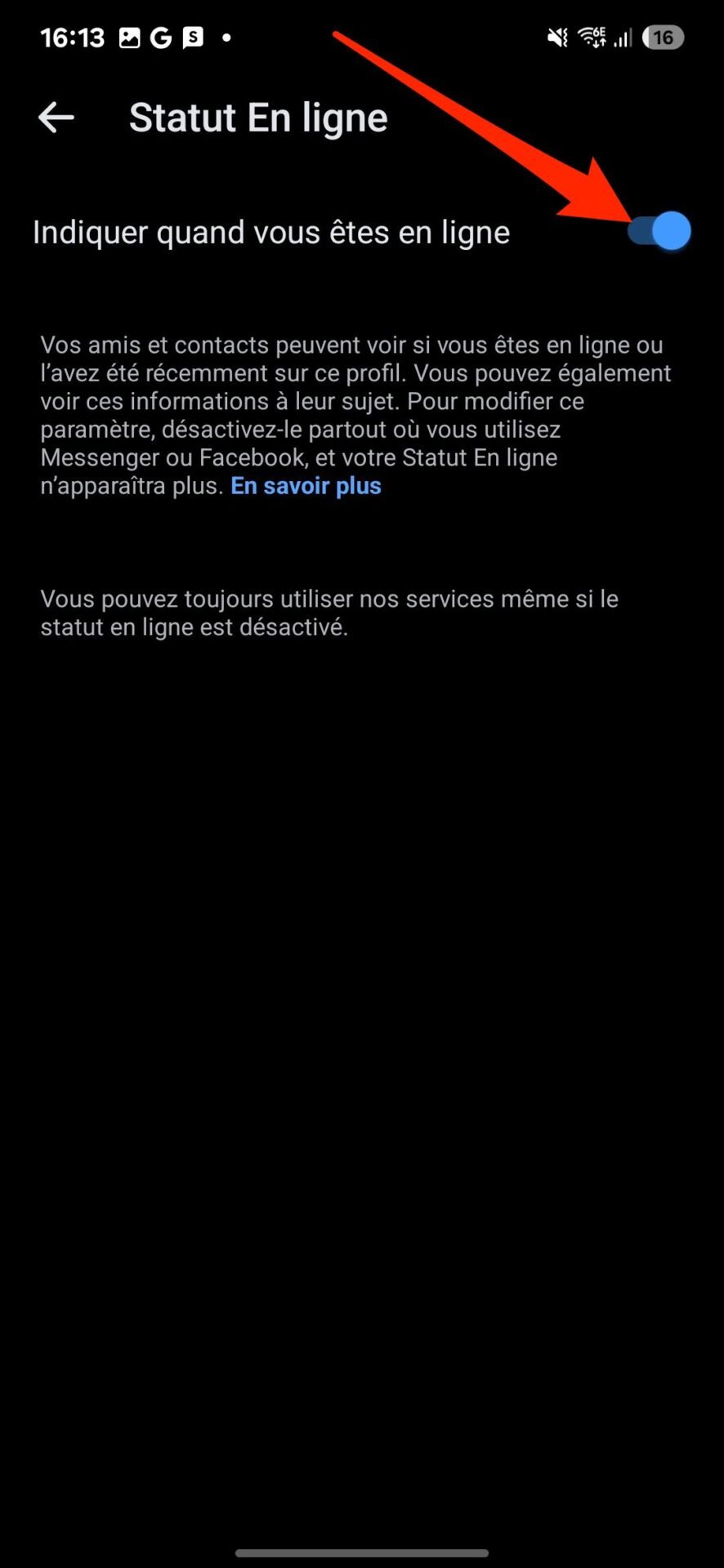This screenshot has height=1568, width=724.
Task: Disable the online status toggle
Action: point(659,231)
